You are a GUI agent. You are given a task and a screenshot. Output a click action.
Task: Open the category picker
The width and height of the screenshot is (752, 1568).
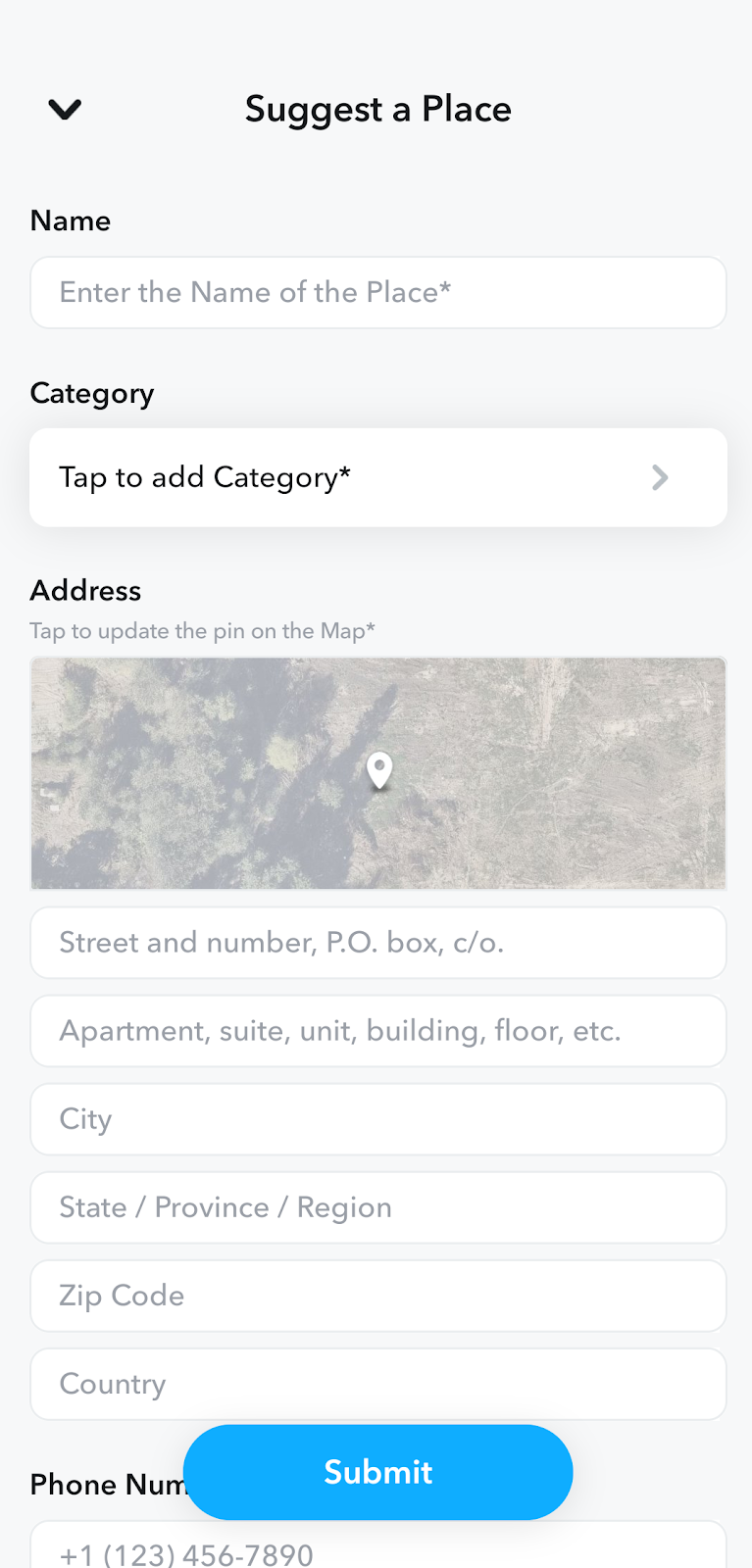377,477
